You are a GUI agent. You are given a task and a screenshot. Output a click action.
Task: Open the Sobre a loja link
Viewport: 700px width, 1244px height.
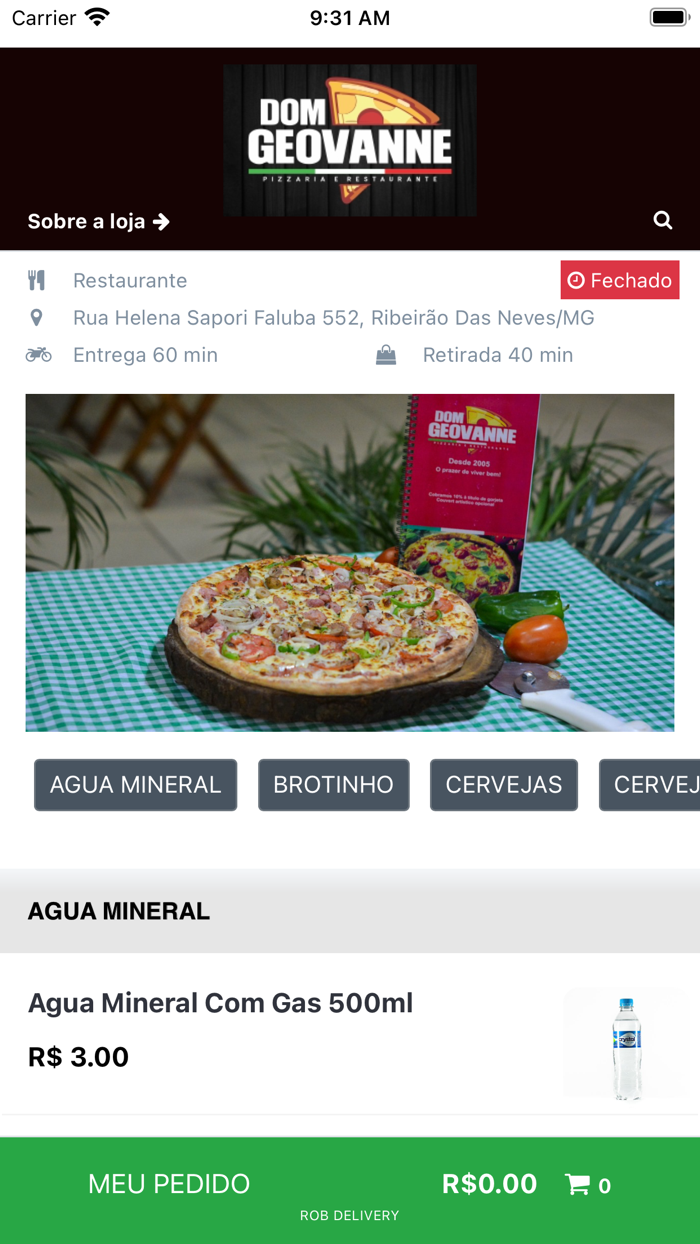point(98,221)
